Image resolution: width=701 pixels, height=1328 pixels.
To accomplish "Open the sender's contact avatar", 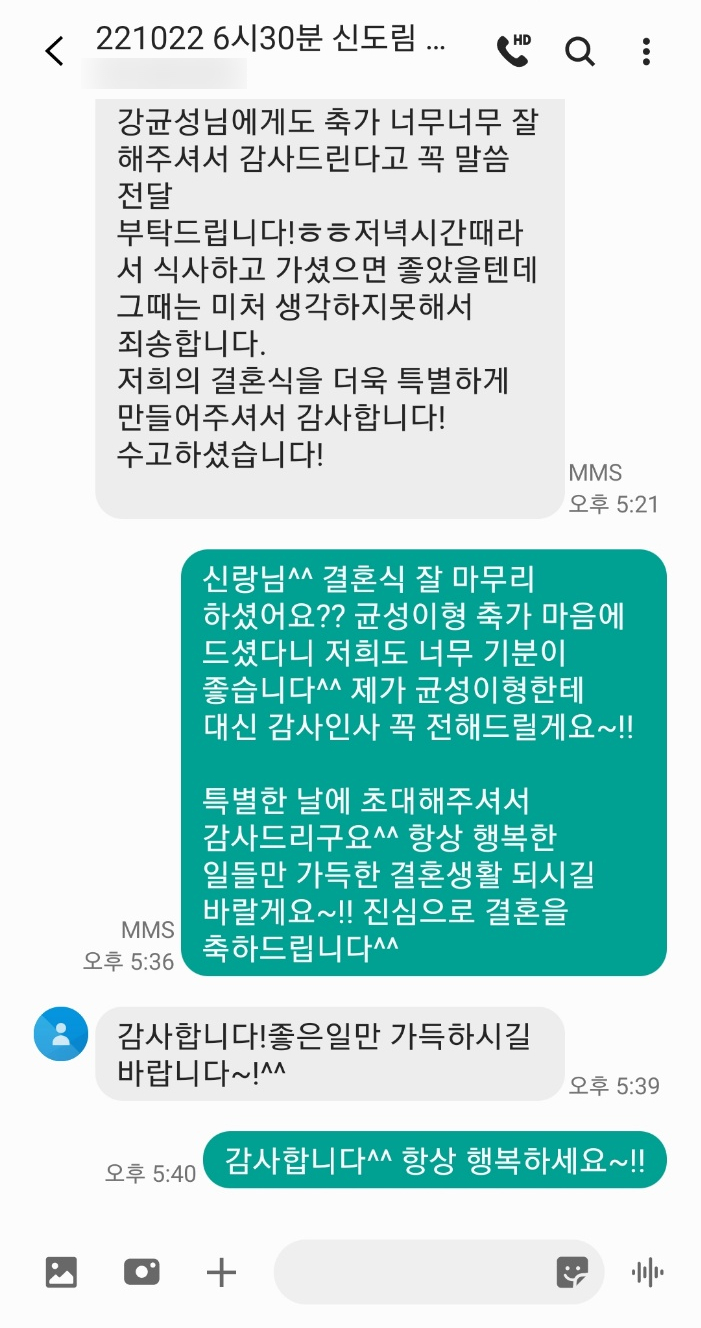I will coord(61,1034).
